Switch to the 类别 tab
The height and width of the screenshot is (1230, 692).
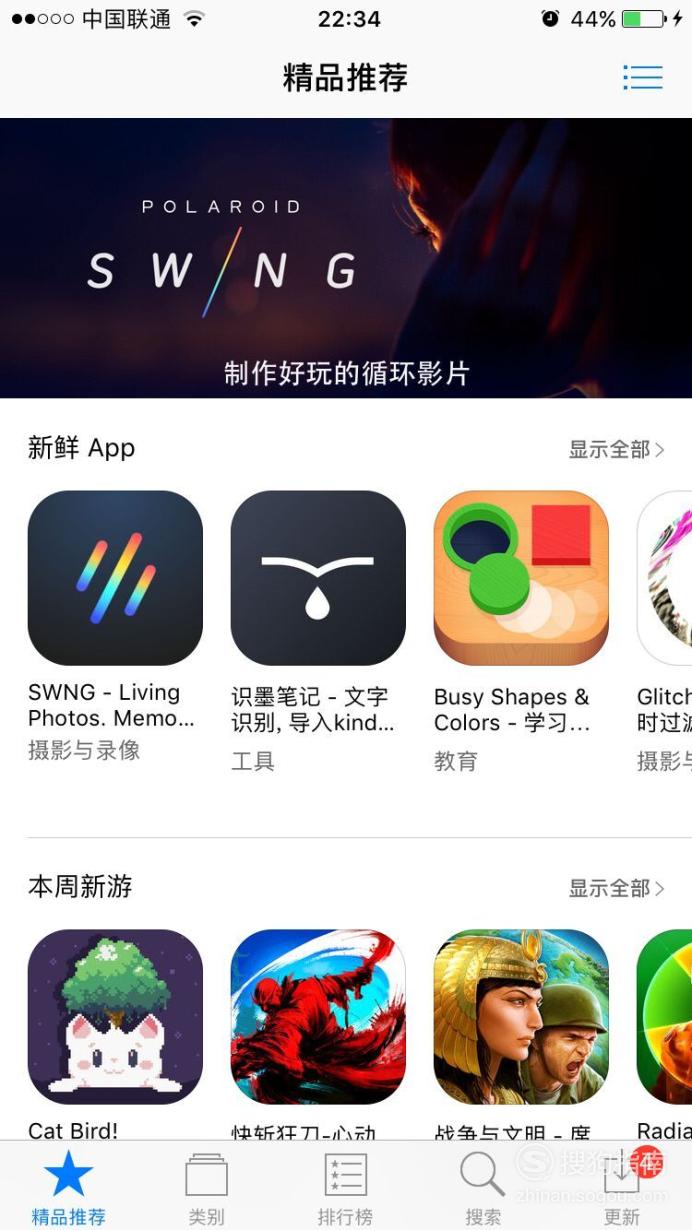point(207,1187)
